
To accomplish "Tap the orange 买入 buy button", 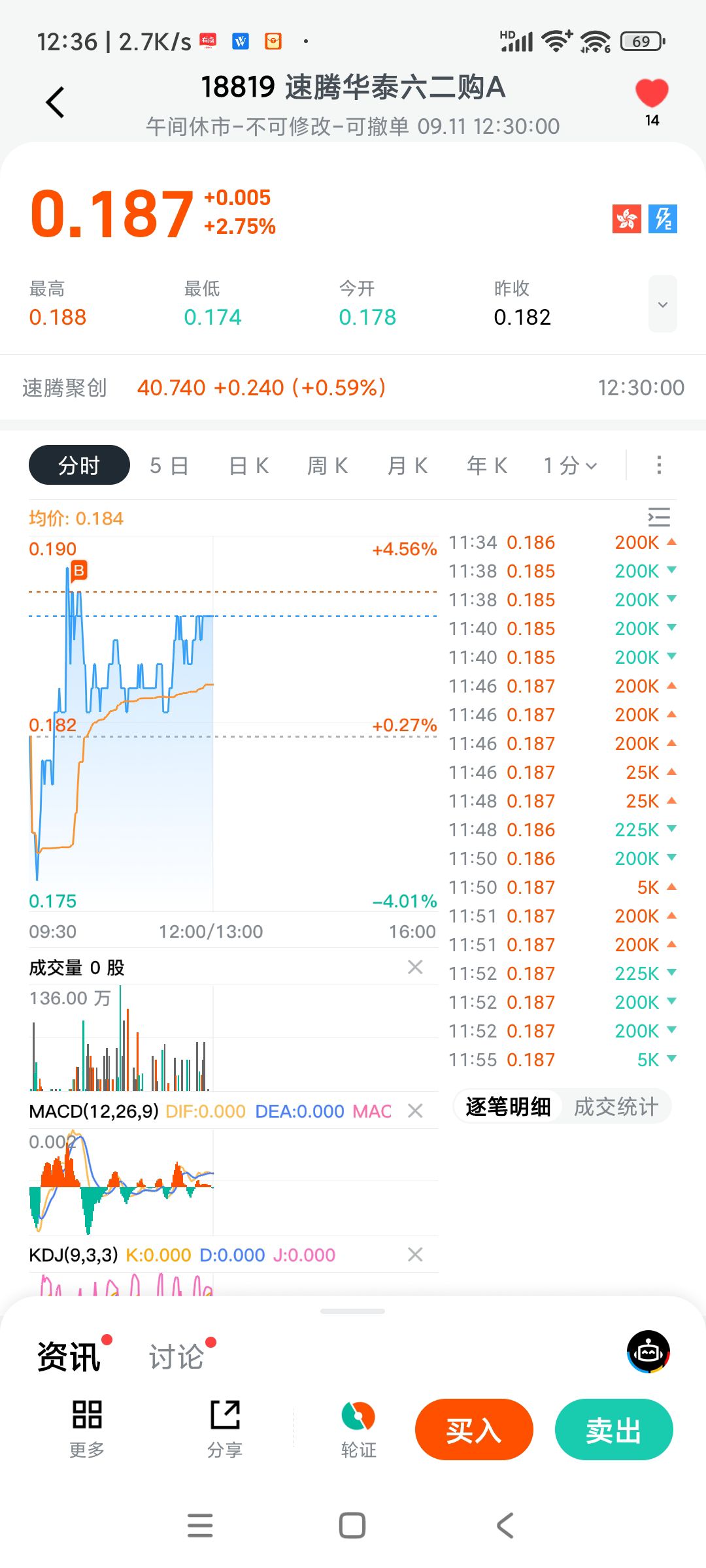I will point(474,1429).
